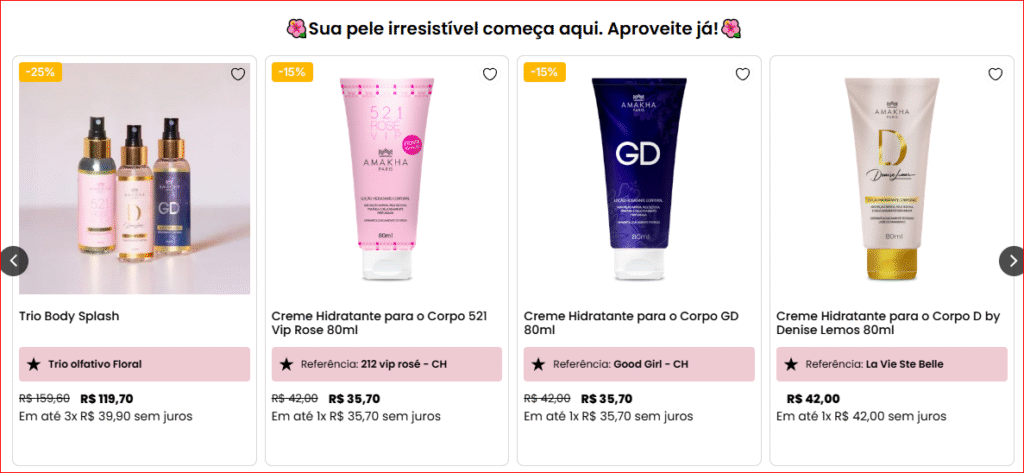Image resolution: width=1024 pixels, height=473 pixels.
Task: Favorite the D by Denise Lemos cream
Action: click(995, 74)
